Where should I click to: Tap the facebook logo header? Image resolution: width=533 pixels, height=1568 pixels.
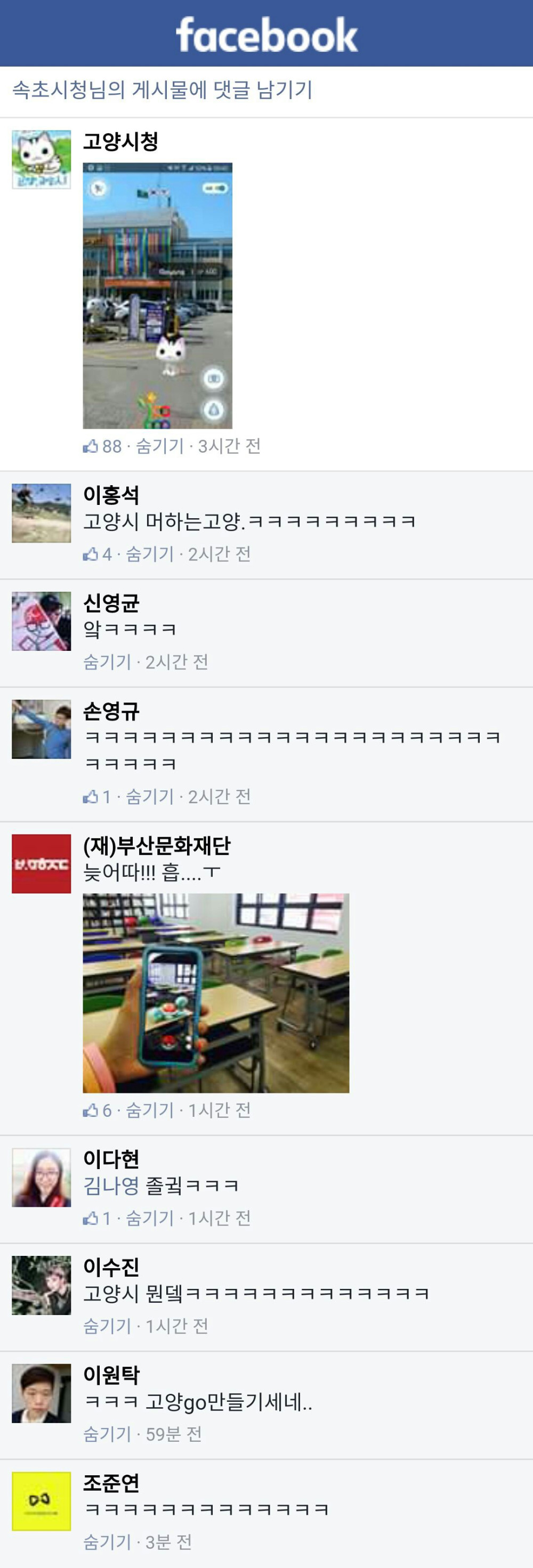[x=266, y=34]
